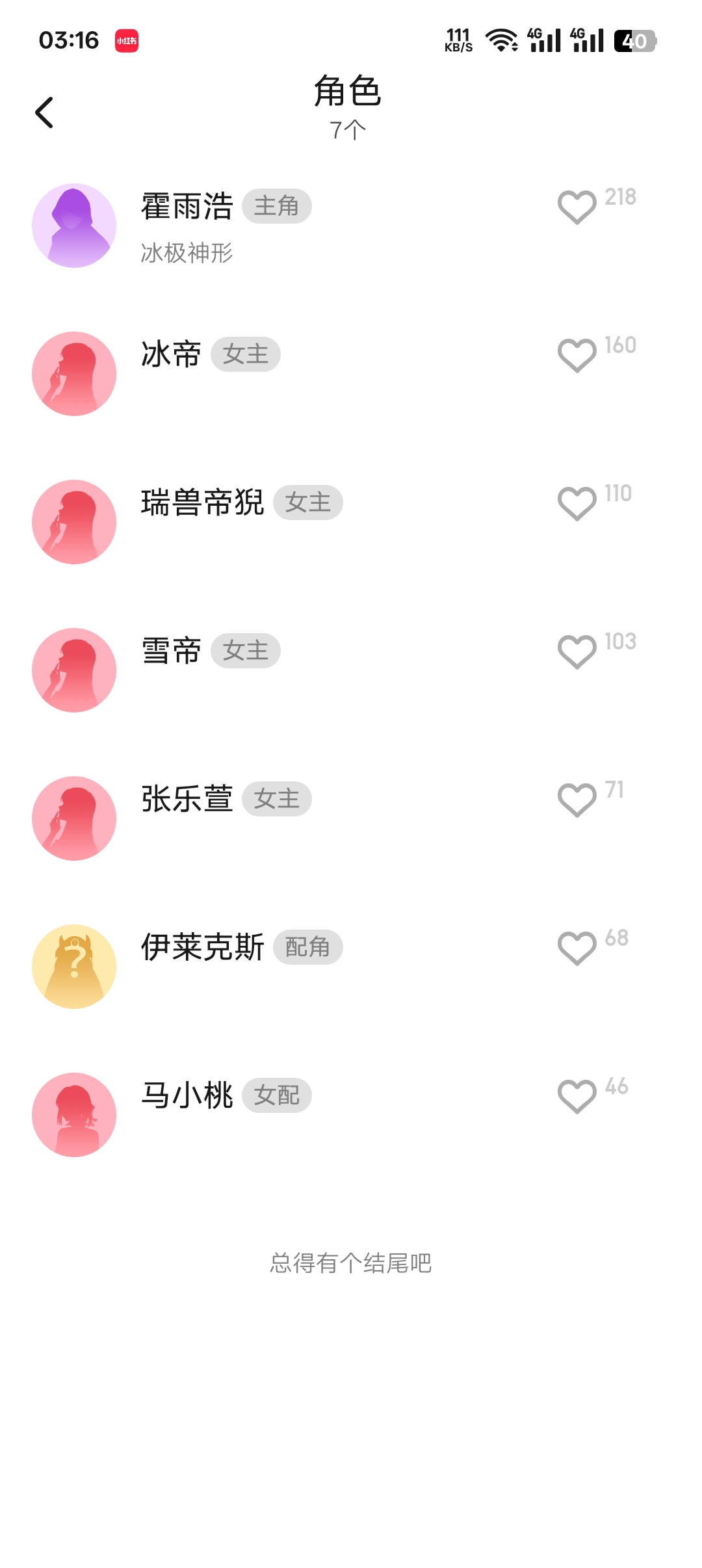Like the character 张乐萱
This screenshot has height=1568, width=702.
point(577,800)
